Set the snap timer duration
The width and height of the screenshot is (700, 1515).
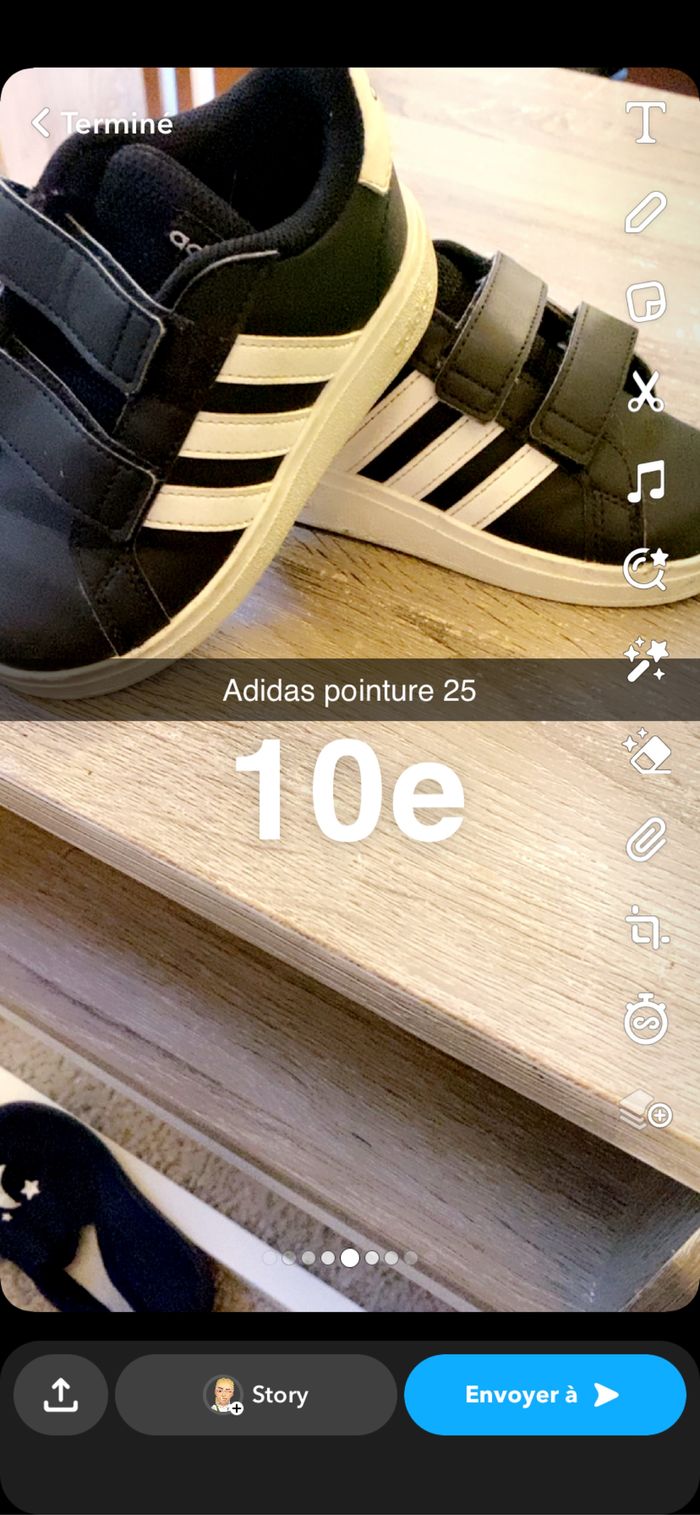[646, 1020]
